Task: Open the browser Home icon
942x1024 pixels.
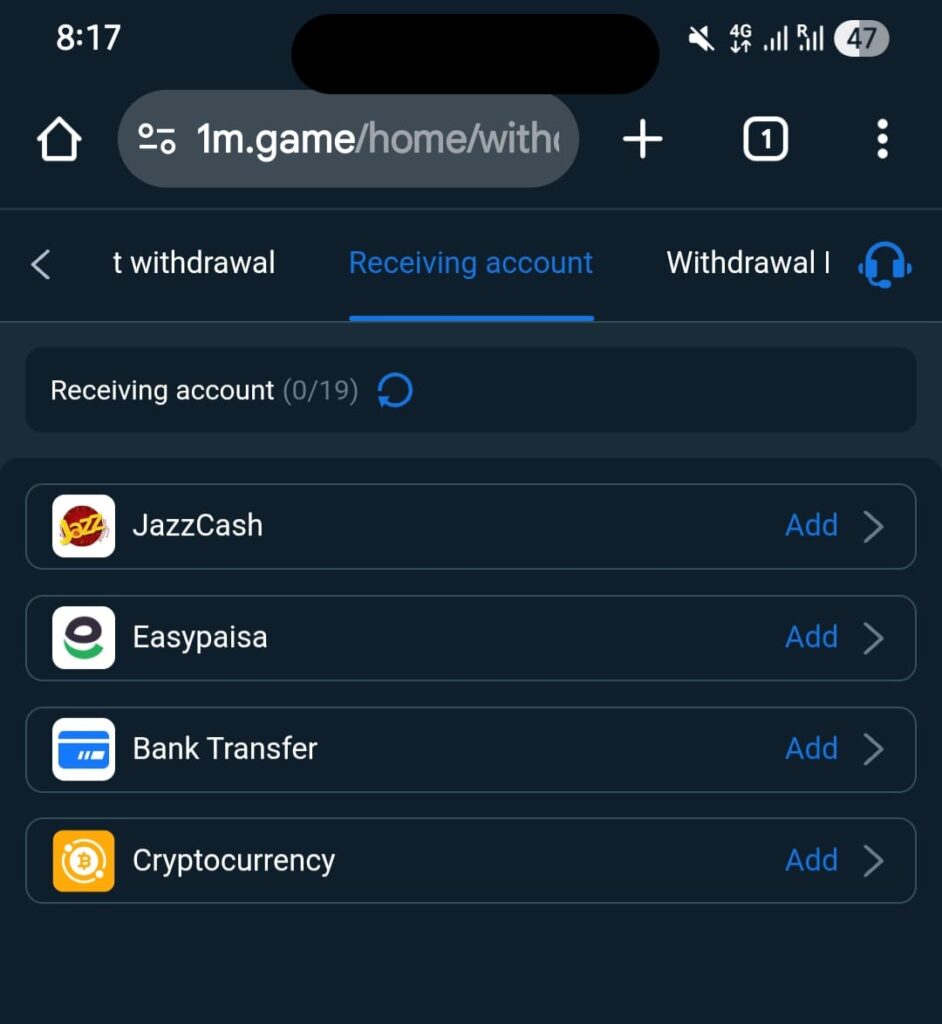Action: (x=58, y=139)
